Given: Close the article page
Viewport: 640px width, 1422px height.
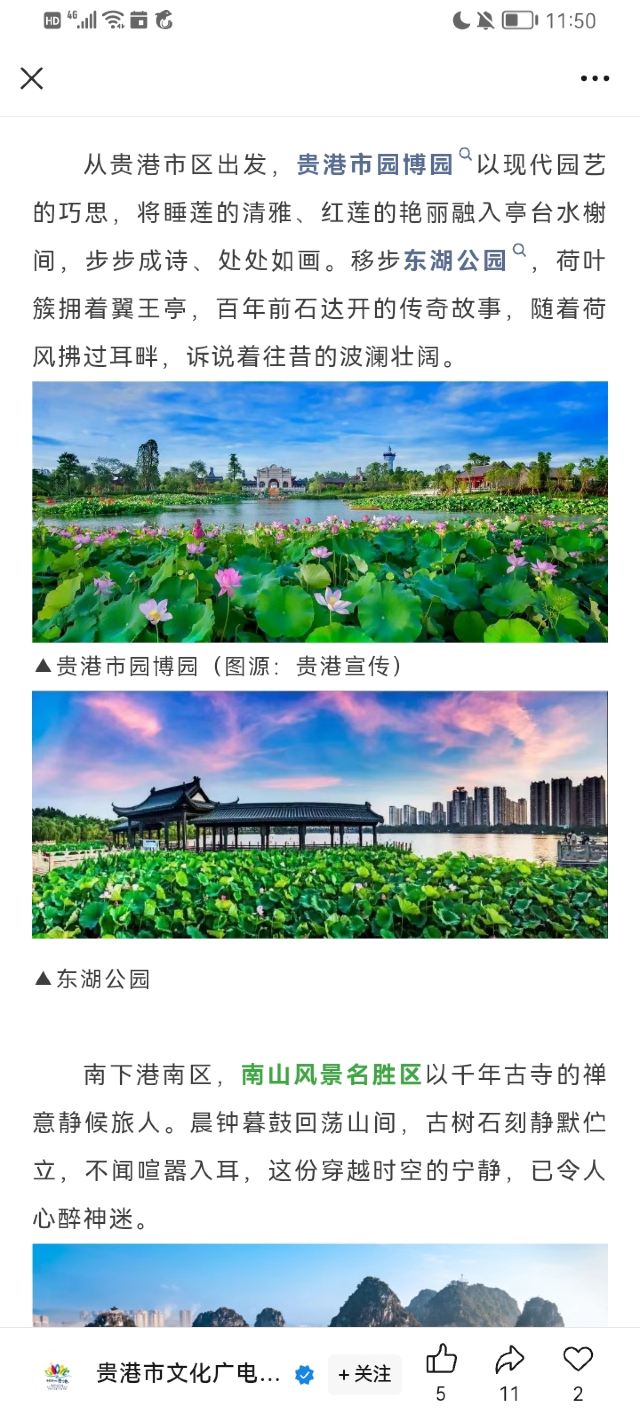Looking at the screenshot, I should click(32, 78).
